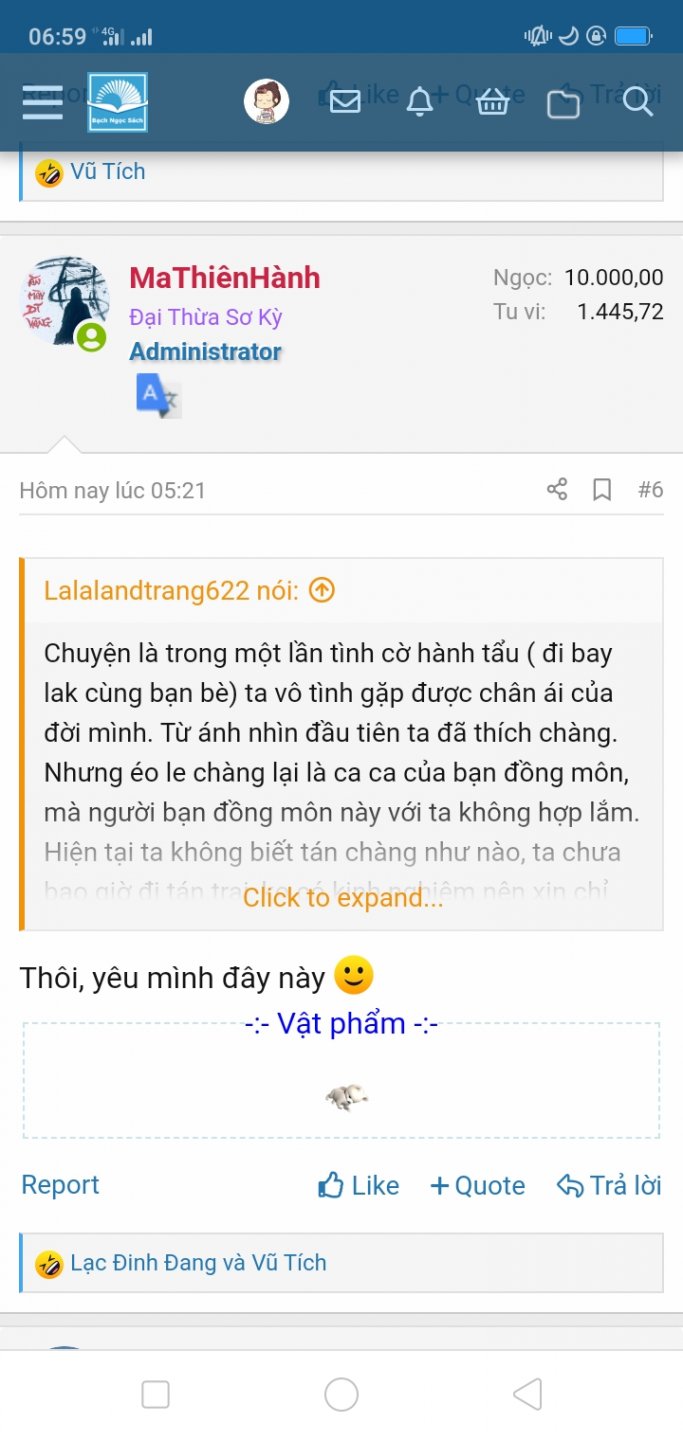683x1440 pixels.
Task: Report MaThiênHành's post
Action: click(60, 1185)
